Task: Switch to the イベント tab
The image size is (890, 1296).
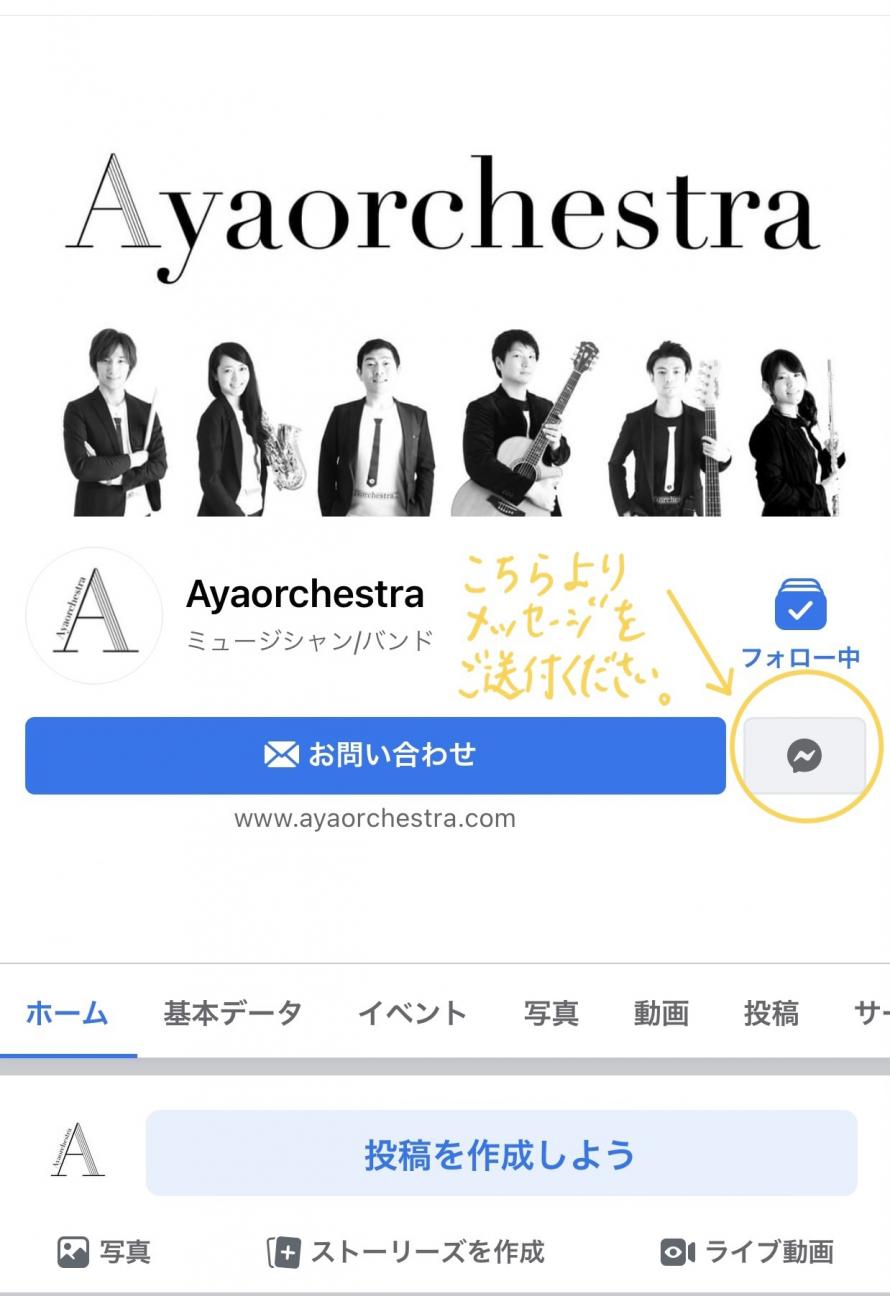Action: 412,1013
